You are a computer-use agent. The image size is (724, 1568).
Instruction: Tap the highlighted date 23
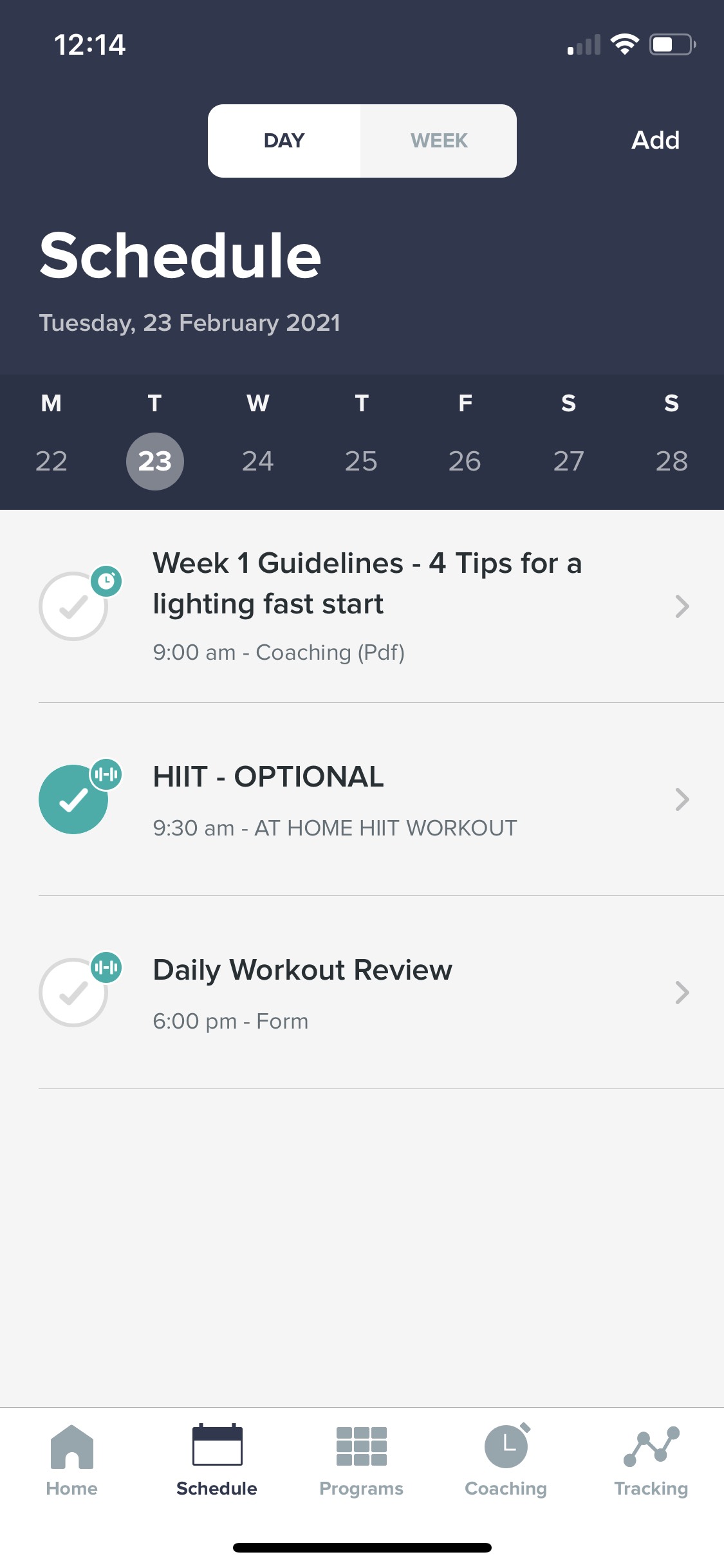click(x=155, y=461)
